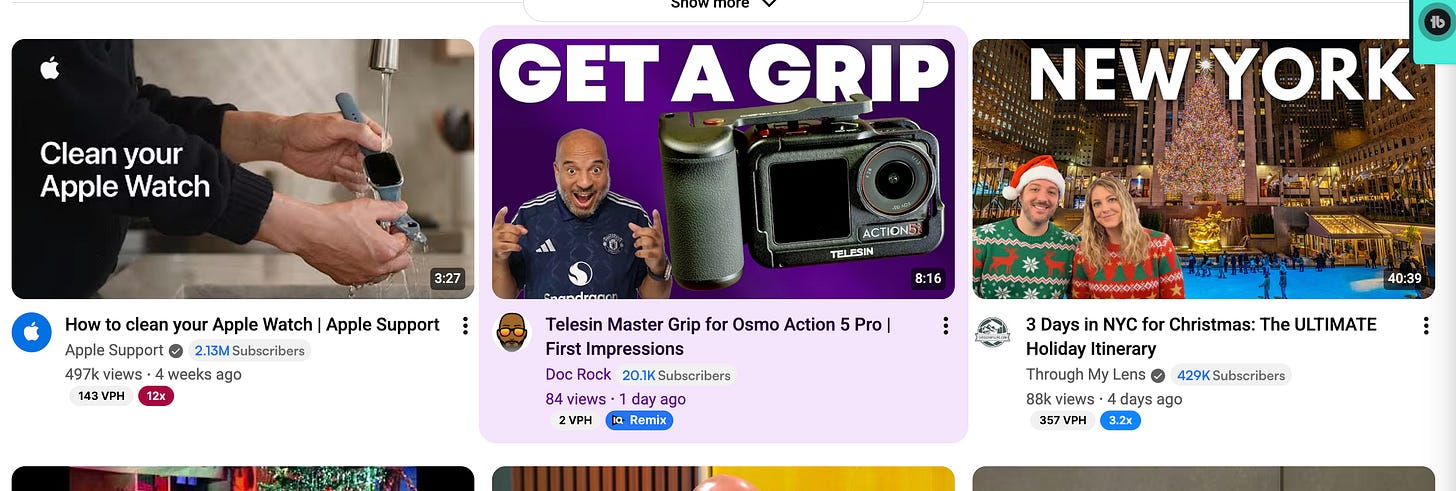Screen dimensions: 1456x491
Task: Expand the Show more button
Action: pos(722,5)
